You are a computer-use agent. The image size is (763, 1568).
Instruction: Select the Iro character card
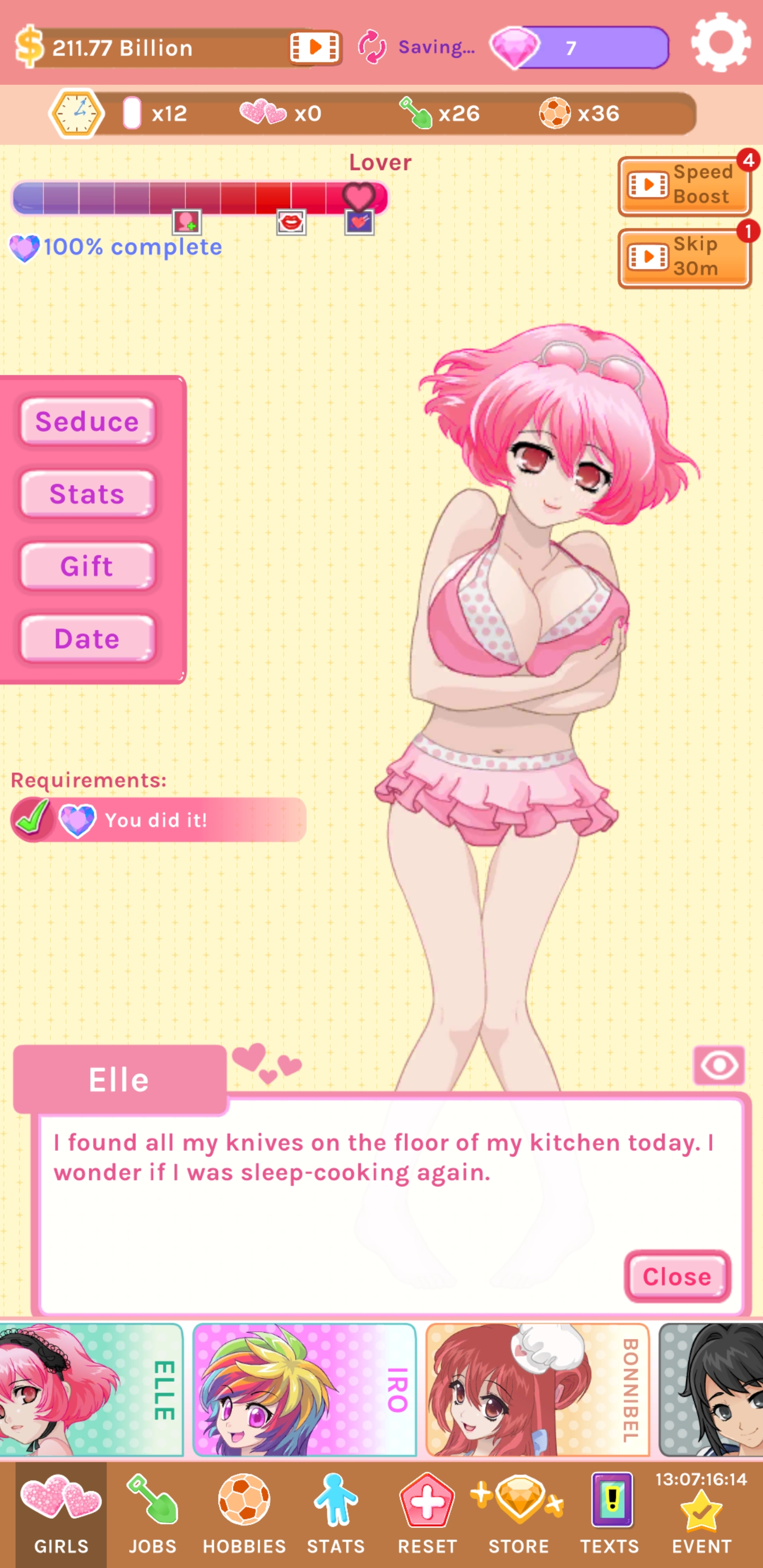pyautogui.click(x=304, y=1389)
